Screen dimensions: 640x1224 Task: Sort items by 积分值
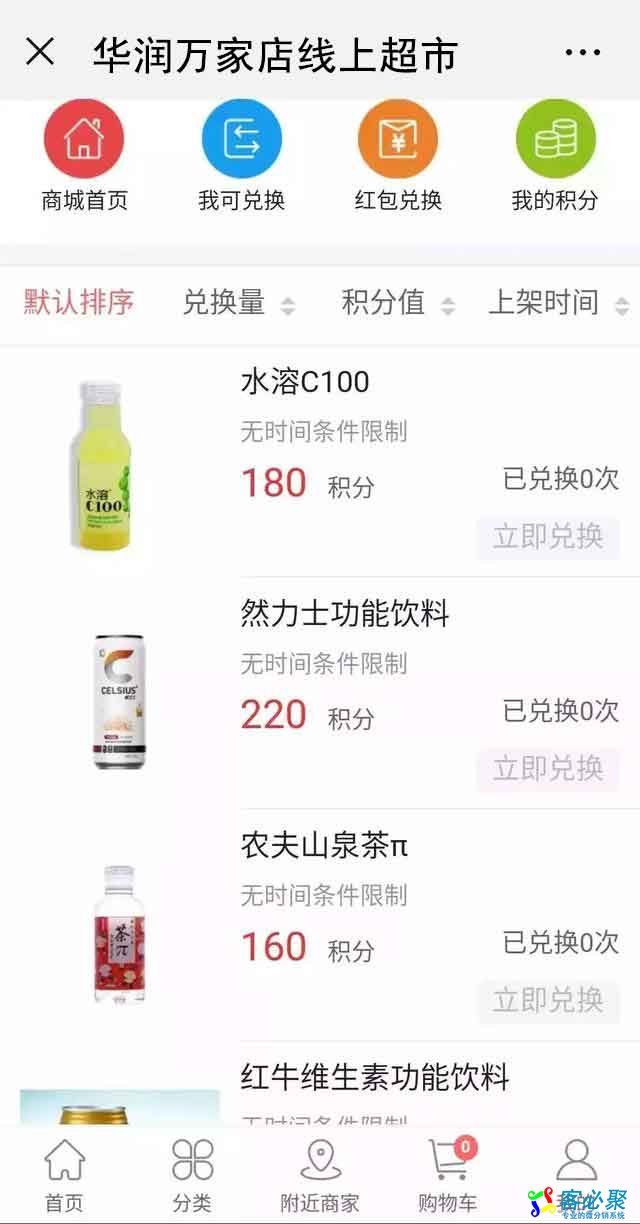397,303
